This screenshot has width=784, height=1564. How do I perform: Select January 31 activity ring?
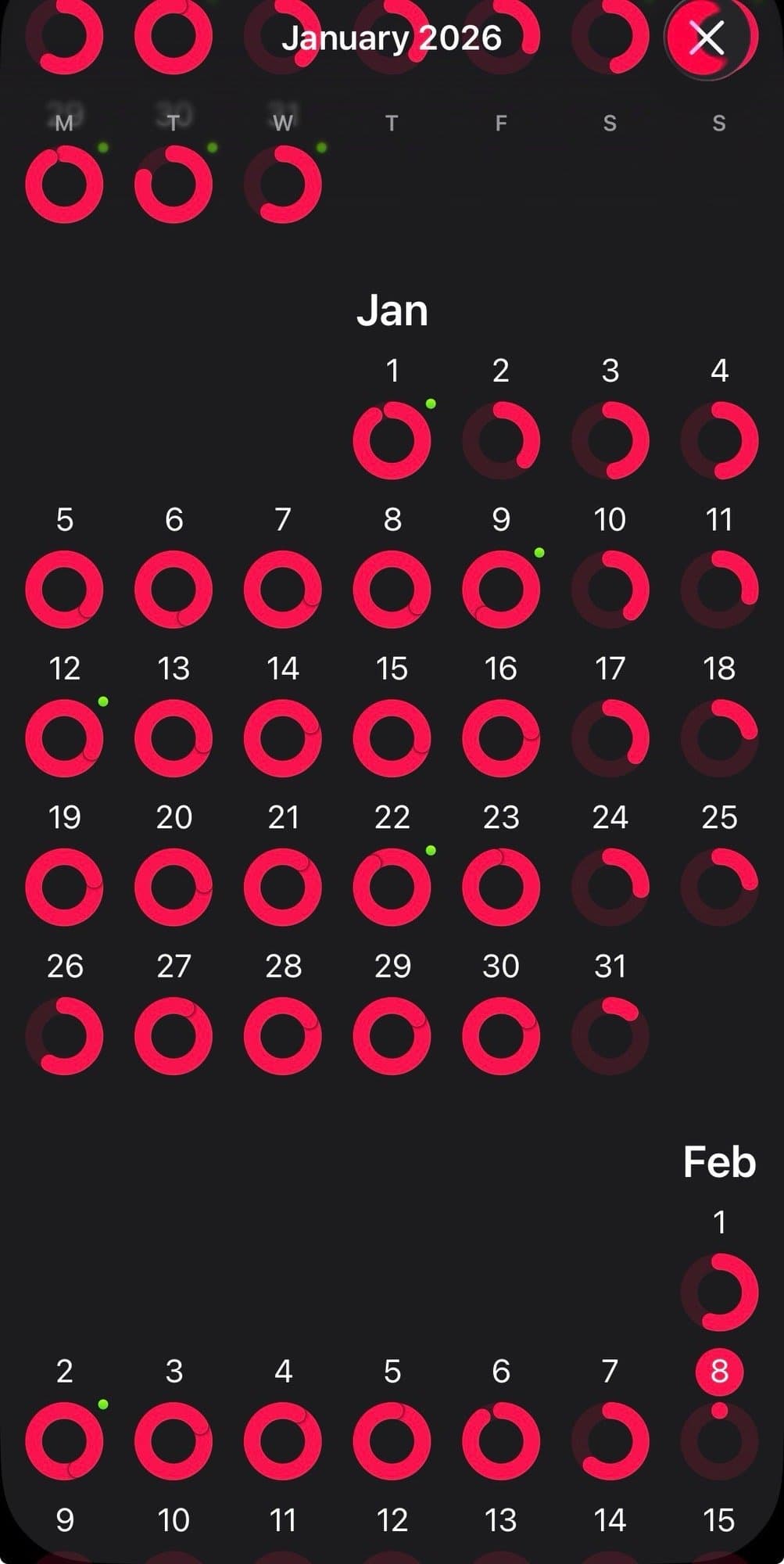(x=610, y=1035)
